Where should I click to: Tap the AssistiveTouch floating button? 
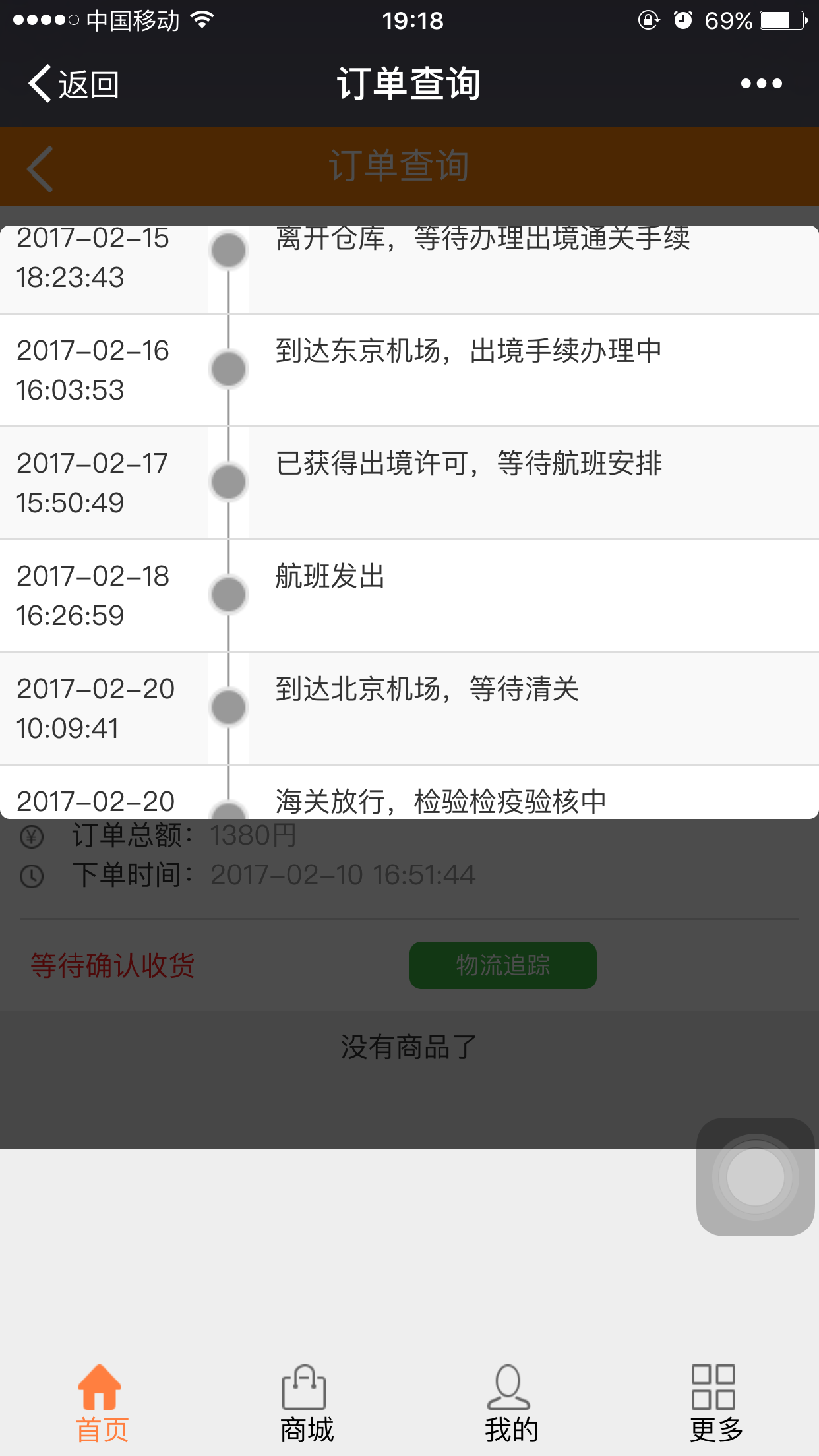756,1177
